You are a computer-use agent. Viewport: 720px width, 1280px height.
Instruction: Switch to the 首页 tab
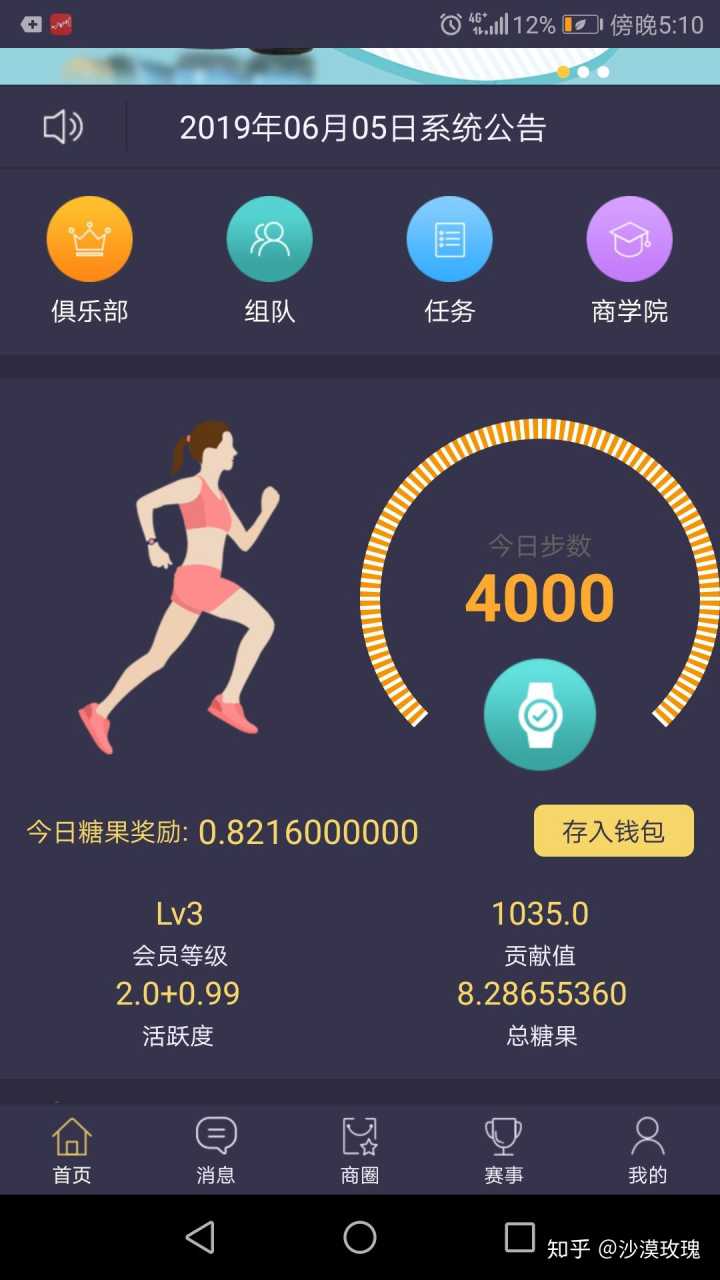point(72,1150)
